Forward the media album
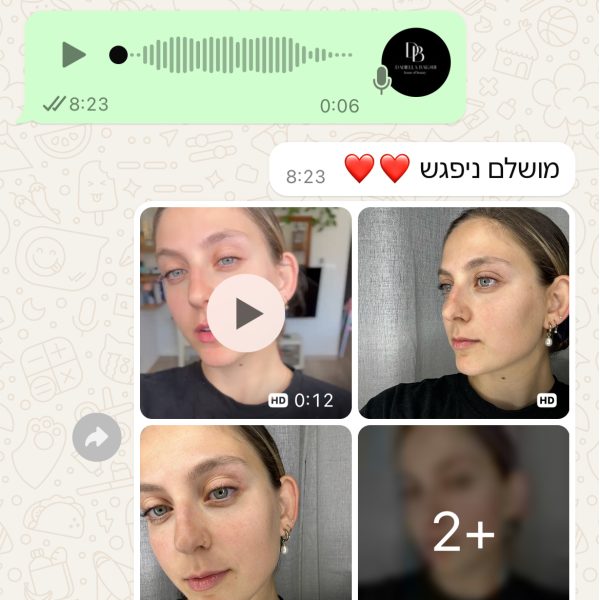600x600 pixels. (97, 437)
